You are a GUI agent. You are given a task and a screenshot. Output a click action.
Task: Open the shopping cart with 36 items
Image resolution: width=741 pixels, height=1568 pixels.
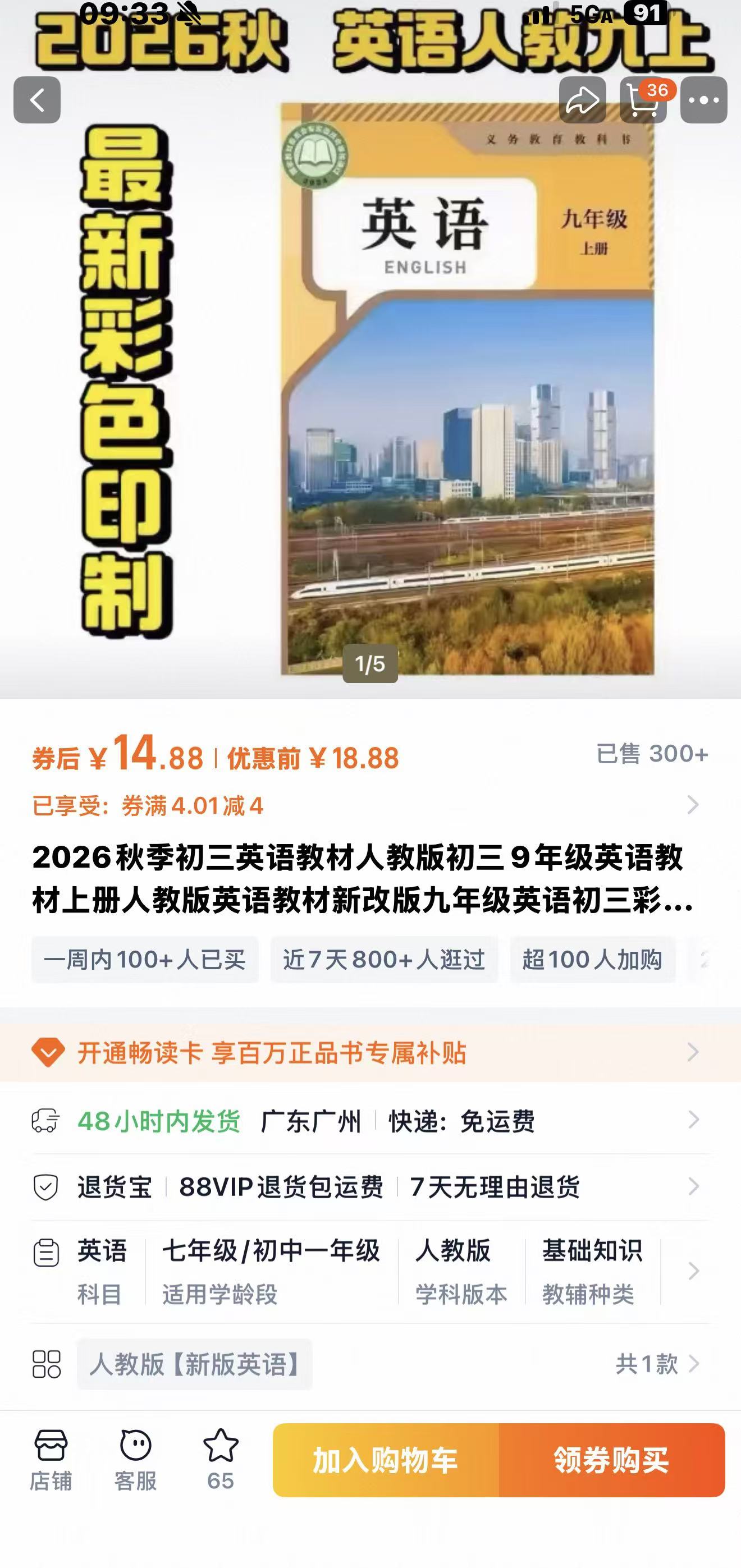pos(643,100)
